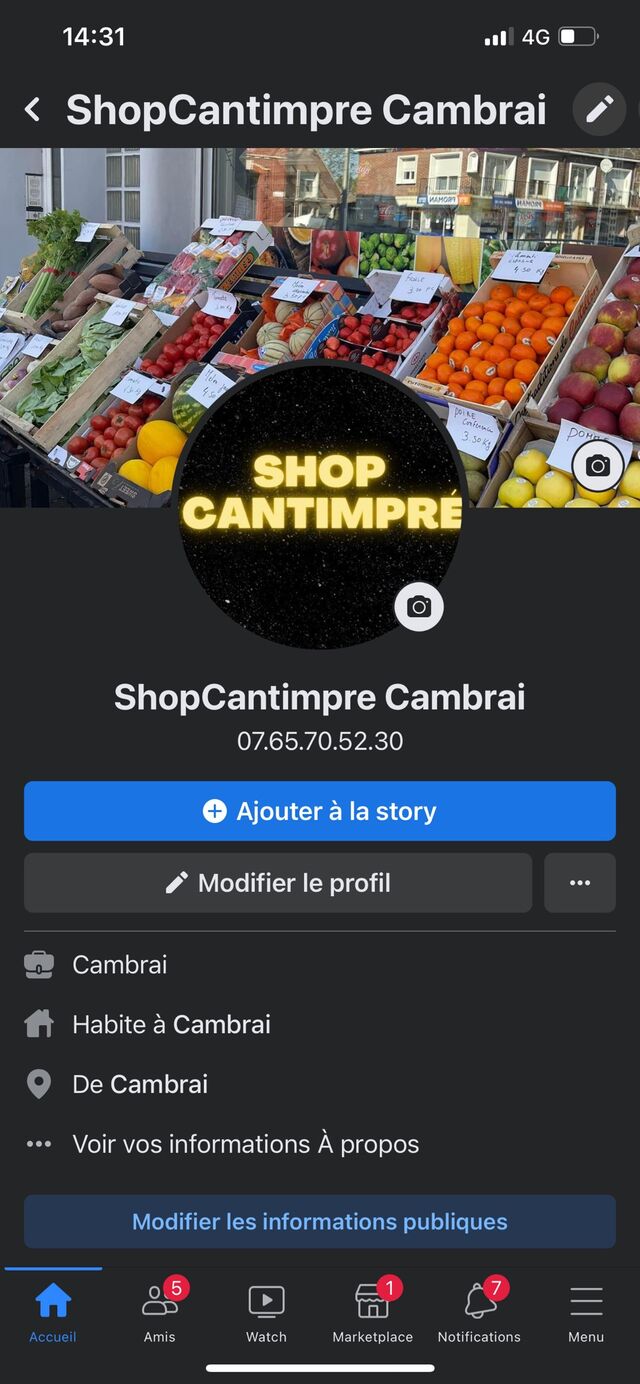This screenshot has height=1384, width=640.
Task: Switch to the Watch tab
Action: (x=266, y=1312)
